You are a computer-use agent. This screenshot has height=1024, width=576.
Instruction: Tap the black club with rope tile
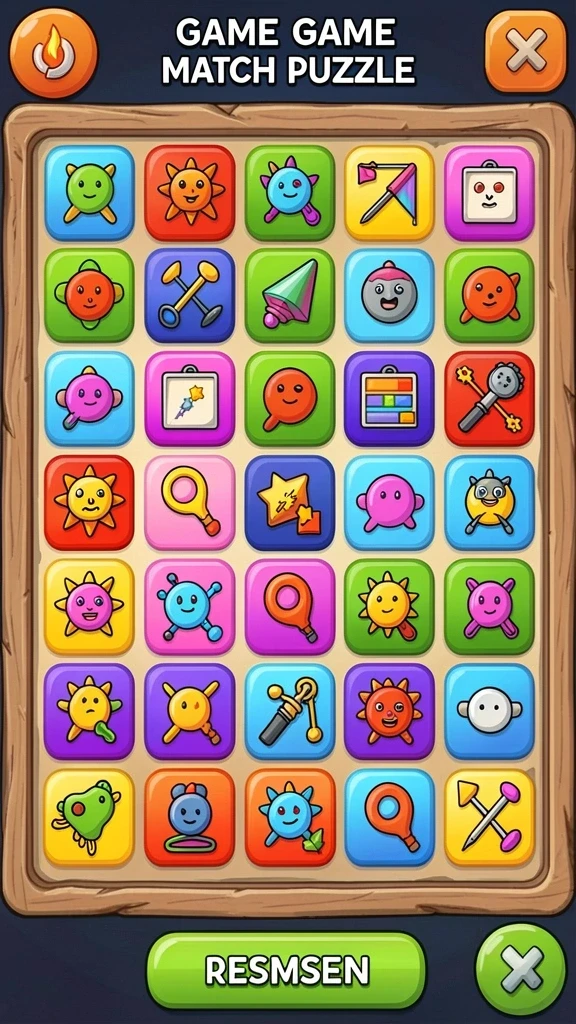tap(289, 711)
